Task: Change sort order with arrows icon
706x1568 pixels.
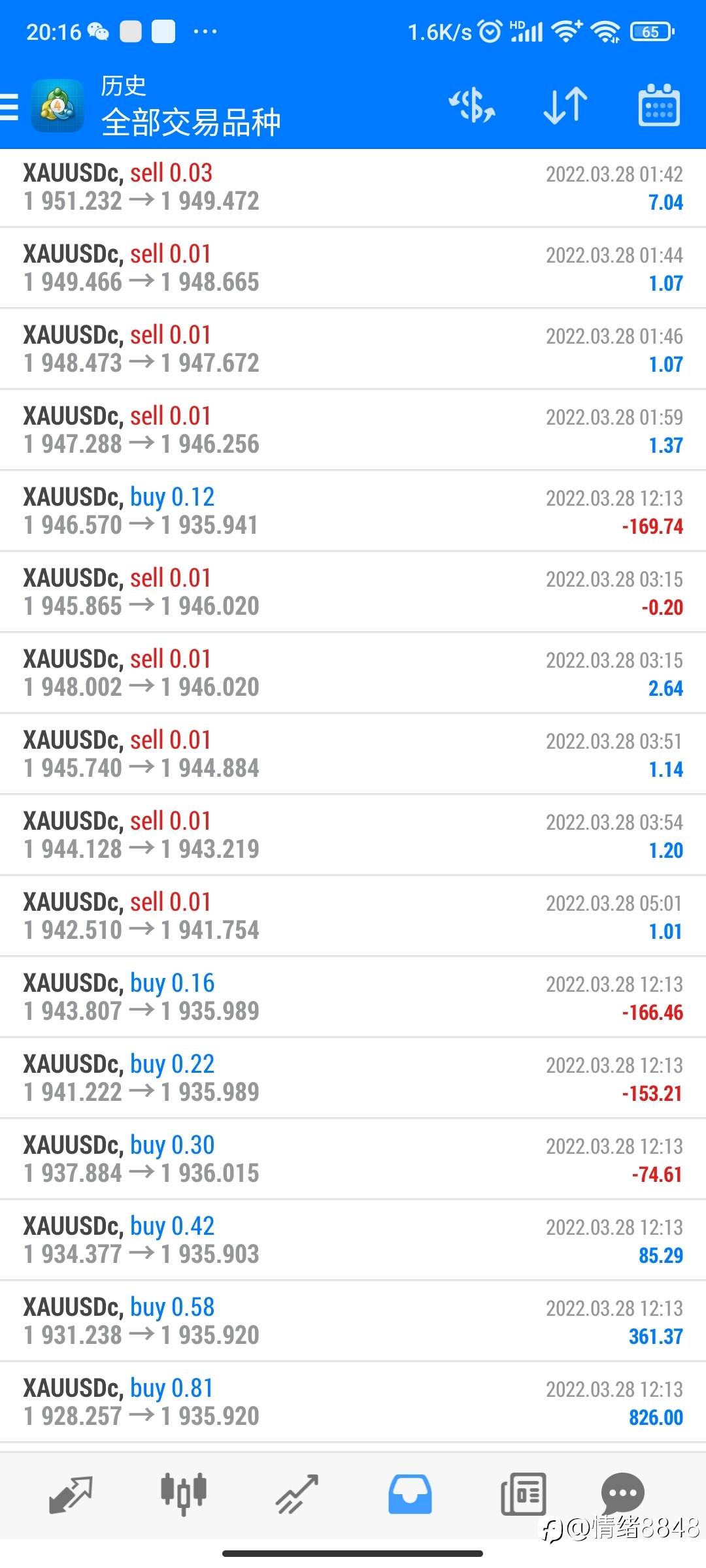Action: point(565,106)
